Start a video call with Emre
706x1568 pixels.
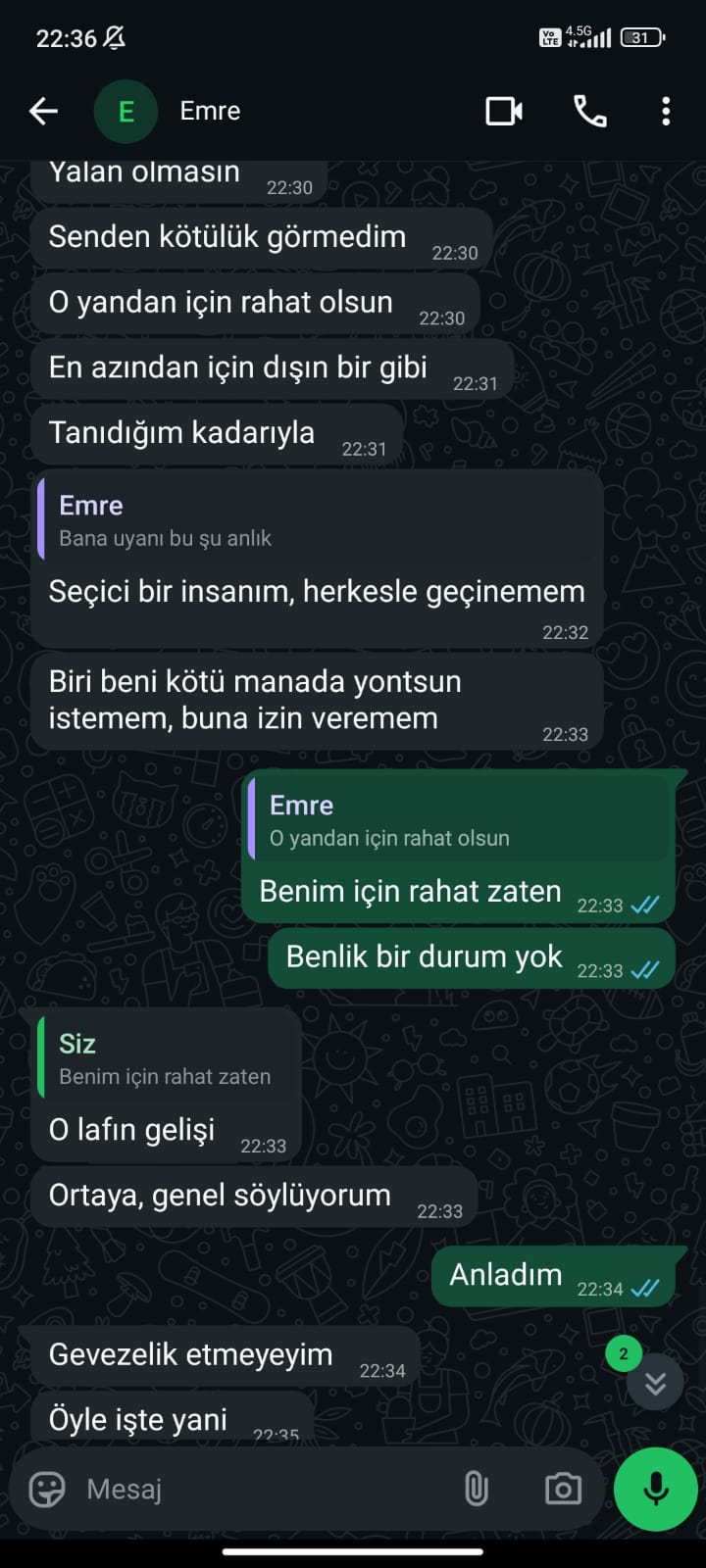pyautogui.click(x=504, y=112)
